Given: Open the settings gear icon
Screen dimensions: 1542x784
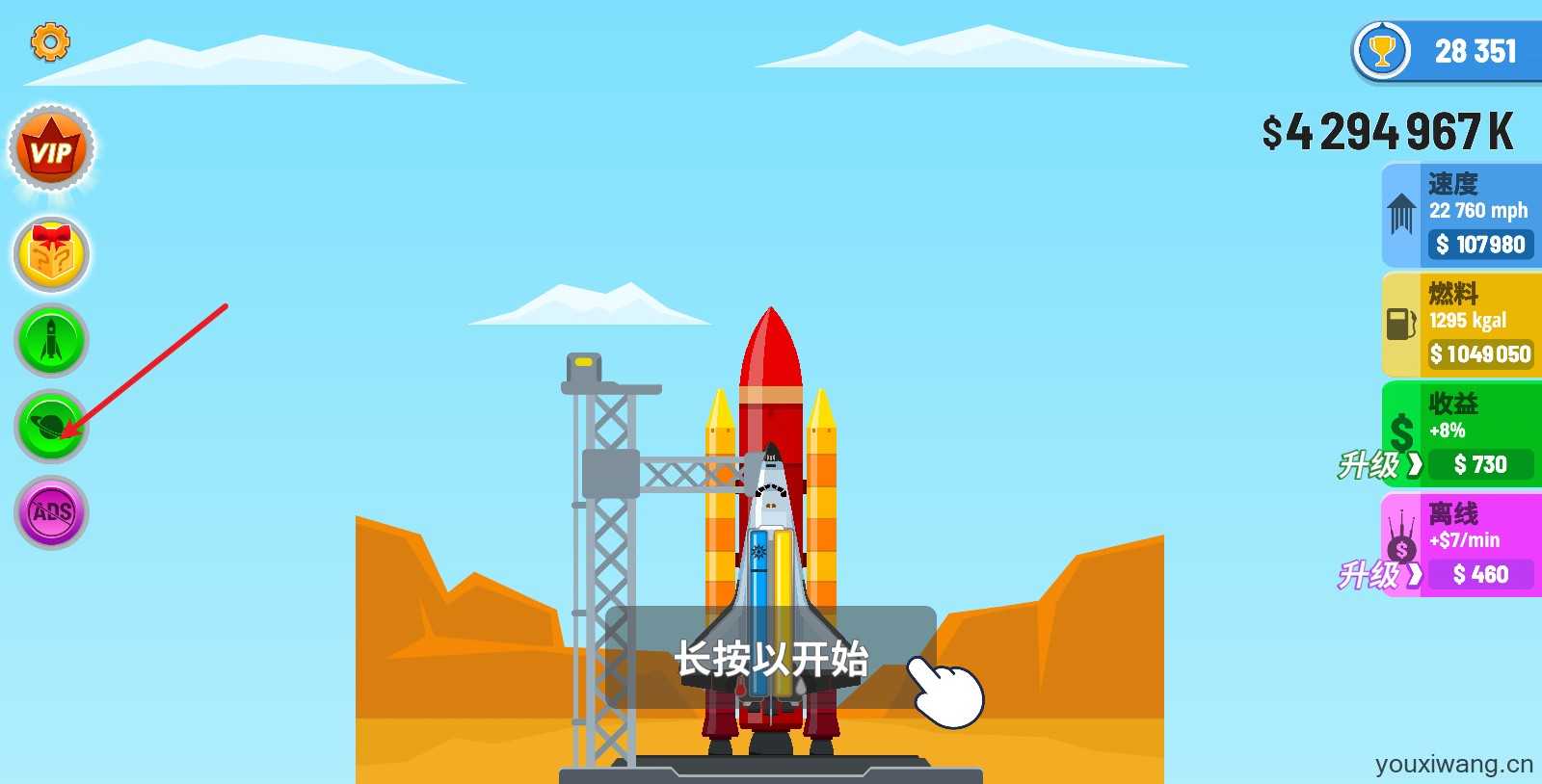Looking at the screenshot, I should (50, 42).
